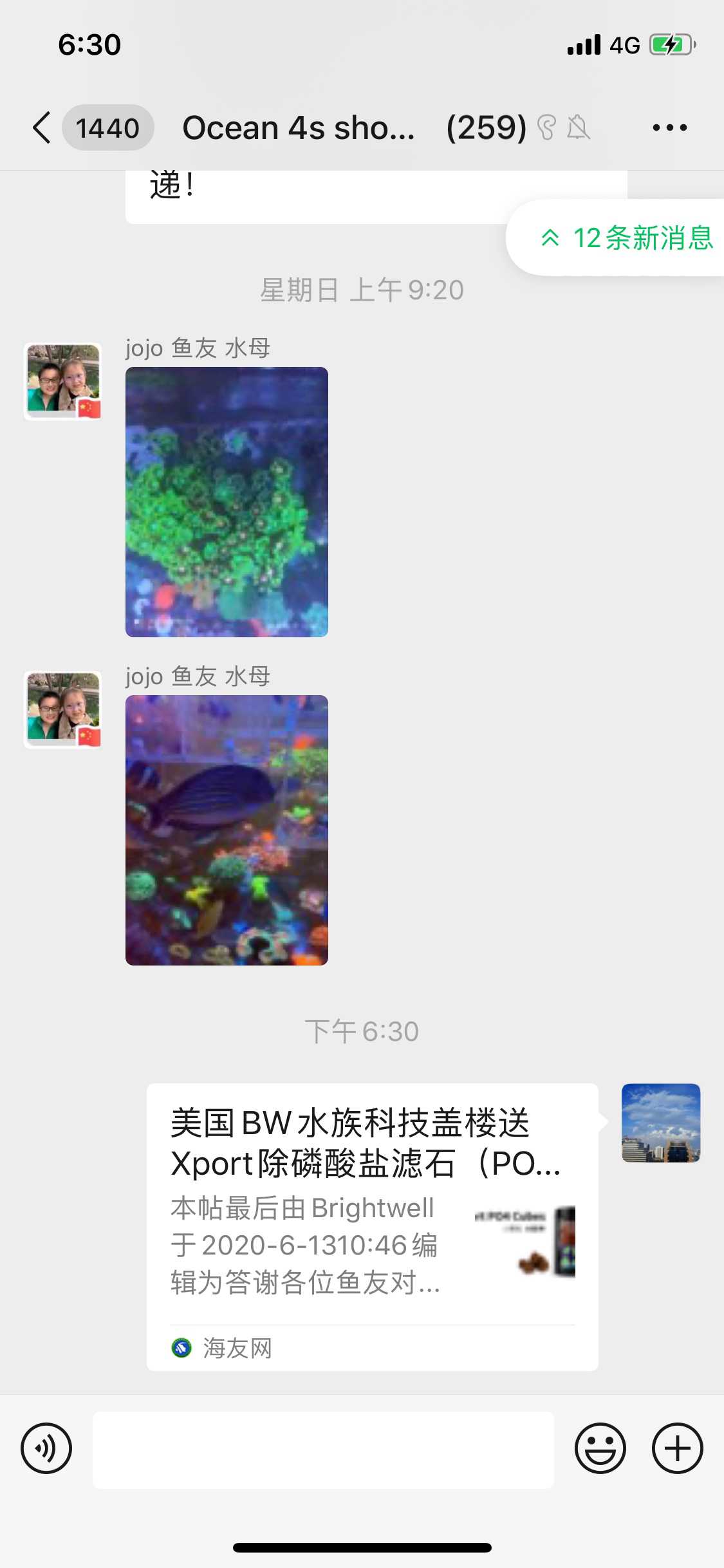This screenshot has height=1568, width=724.
Task: Open the emoji sticker panel
Action: (600, 1448)
